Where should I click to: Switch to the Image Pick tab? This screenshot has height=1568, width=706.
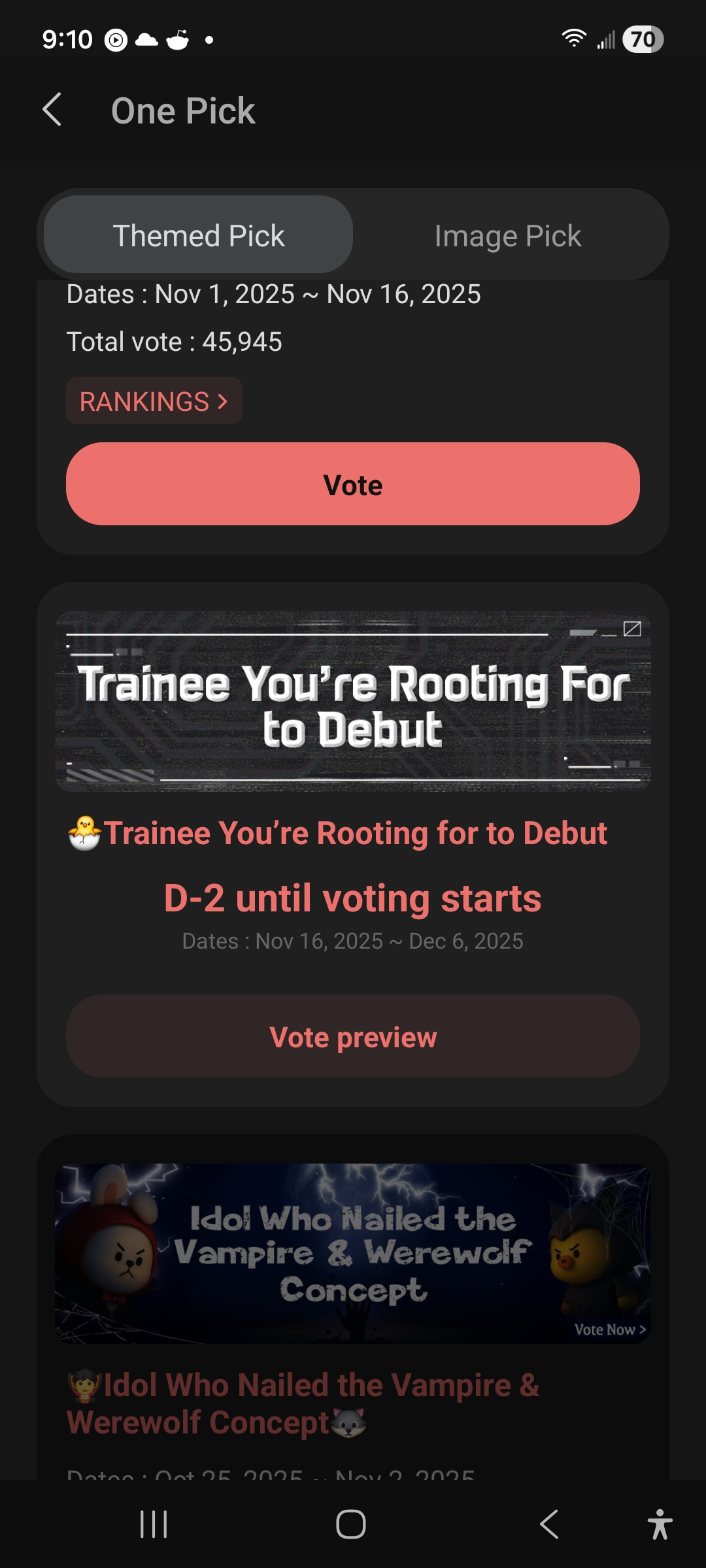tap(507, 235)
